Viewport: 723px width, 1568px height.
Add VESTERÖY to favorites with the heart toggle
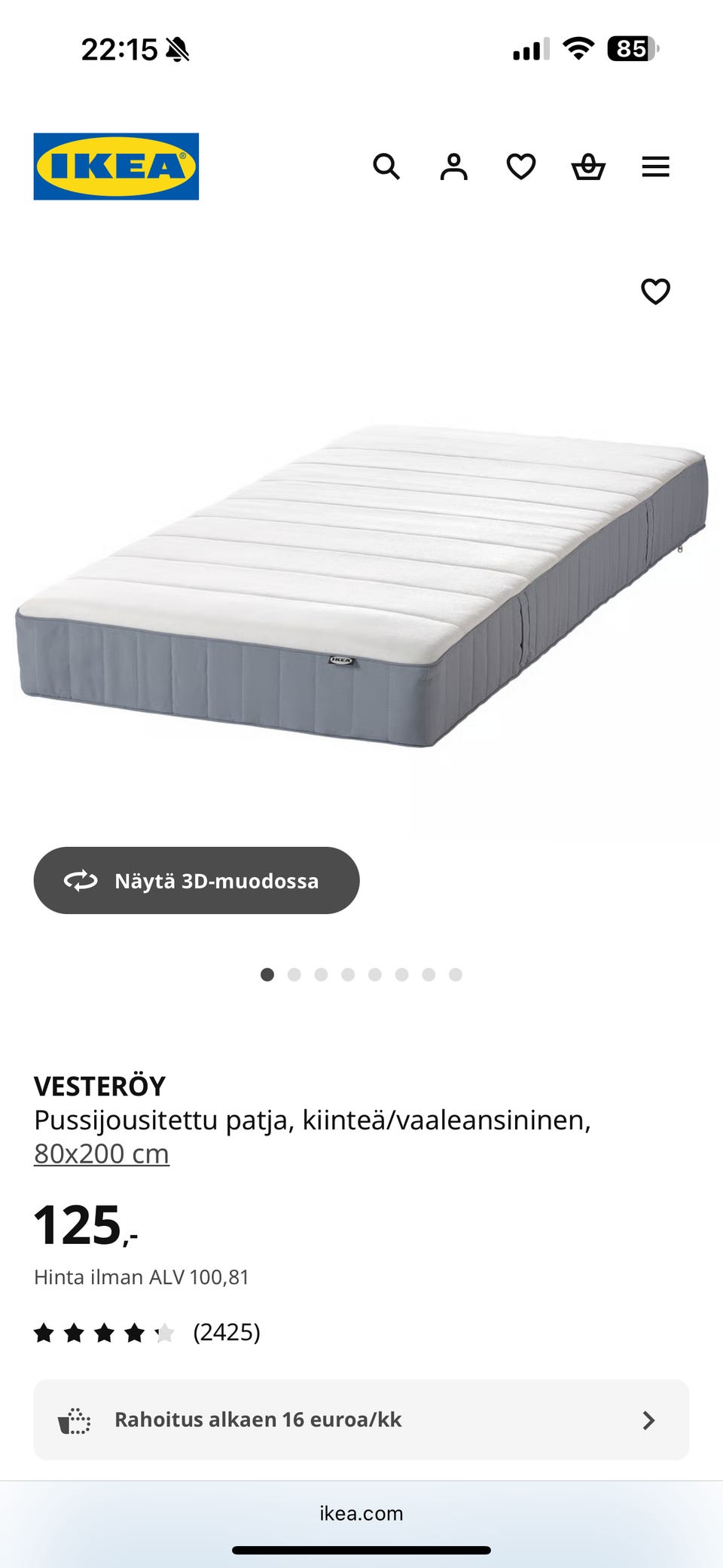656,291
